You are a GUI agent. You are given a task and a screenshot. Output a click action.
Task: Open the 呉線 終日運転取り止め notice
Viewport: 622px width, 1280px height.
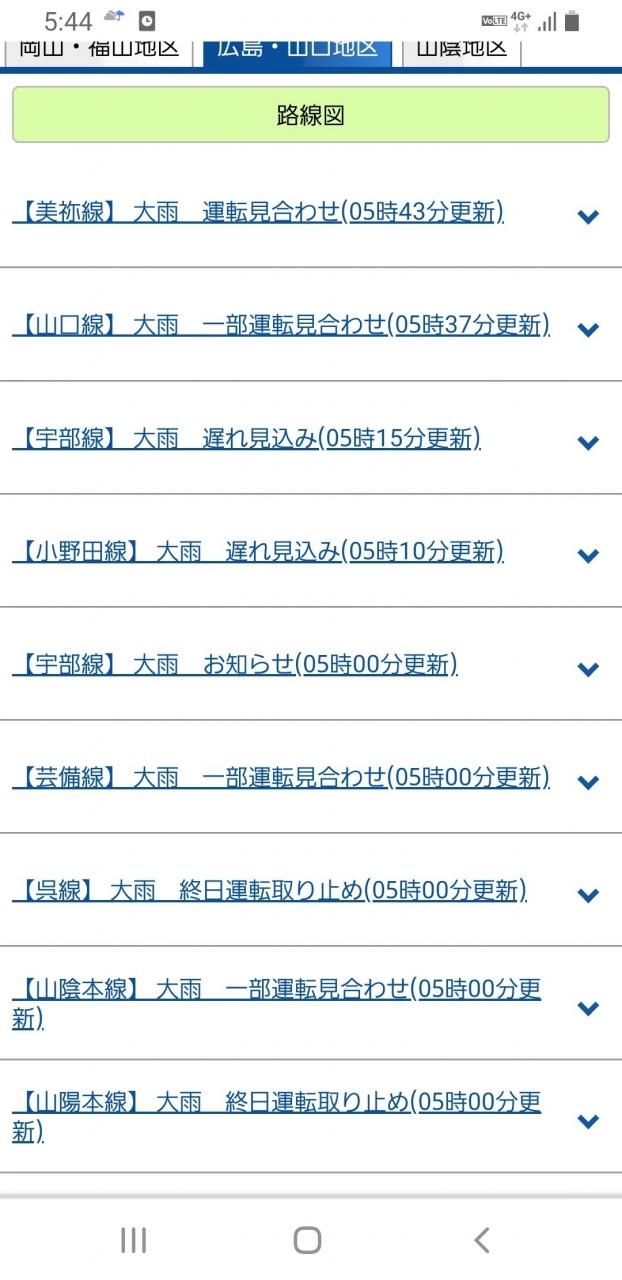[x=269, y=891]
